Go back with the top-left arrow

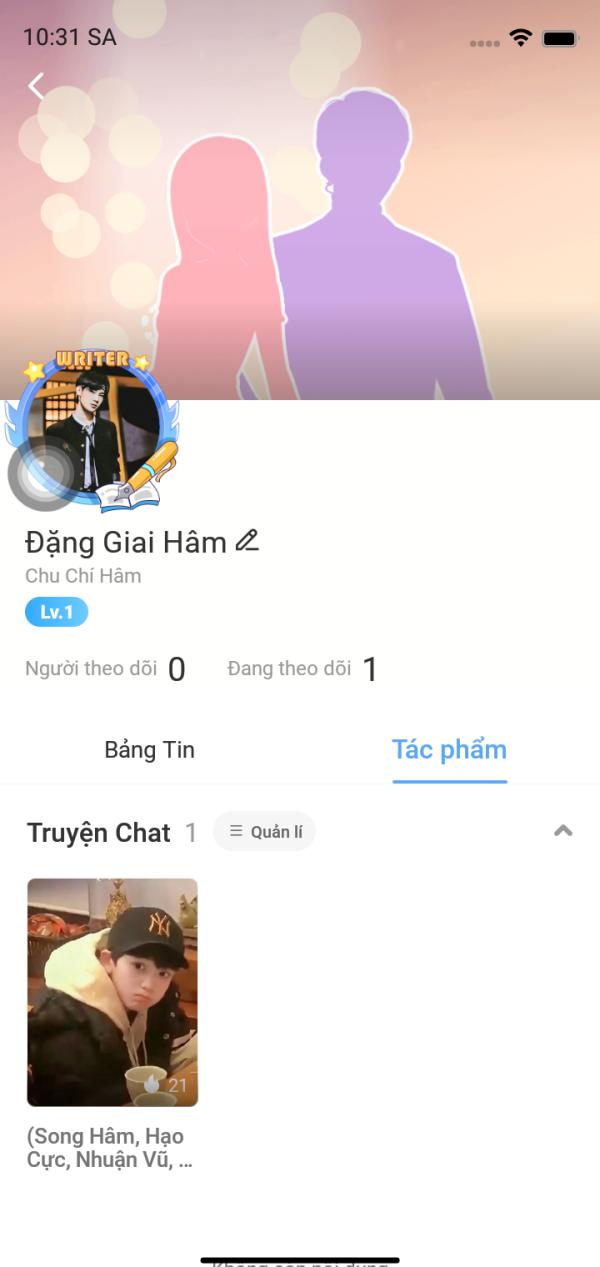pos(37,86)
